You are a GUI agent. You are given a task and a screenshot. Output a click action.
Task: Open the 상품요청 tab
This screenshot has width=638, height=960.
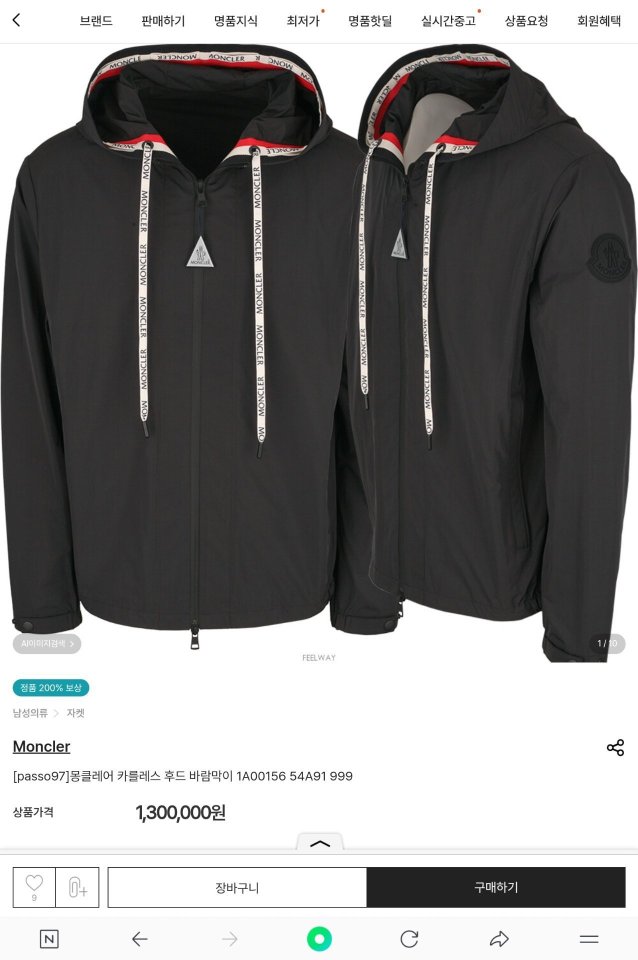pyautogui.click(x=526, y=21)
